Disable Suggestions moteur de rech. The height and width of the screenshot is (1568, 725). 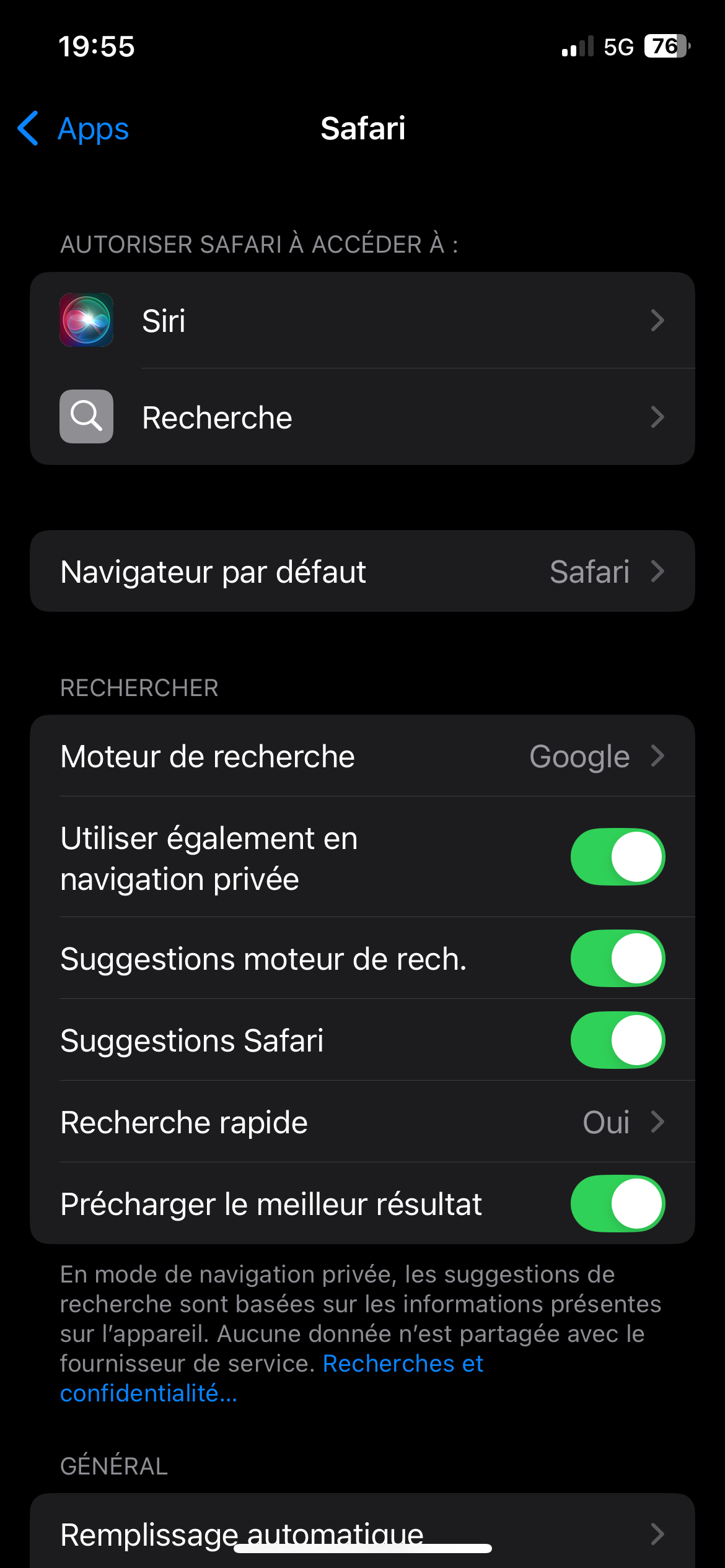click(618, 958)
